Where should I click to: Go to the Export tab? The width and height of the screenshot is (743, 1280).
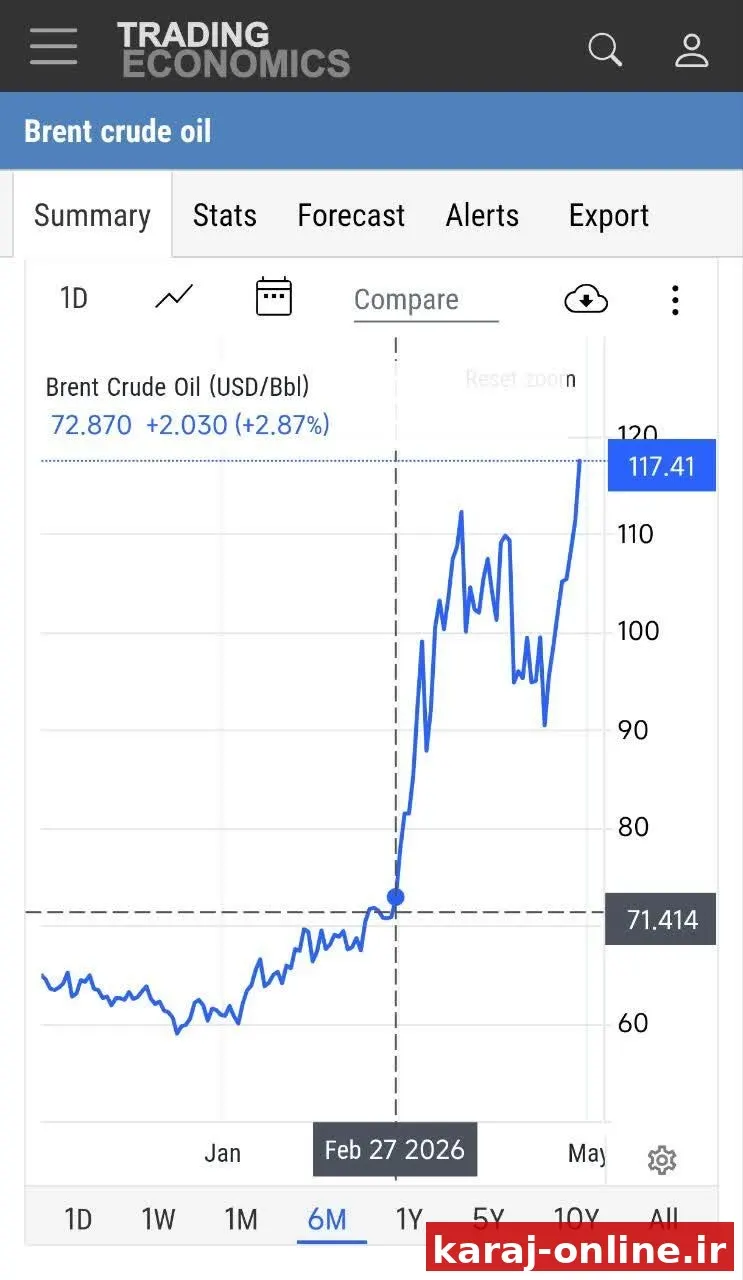coord(609,215)
